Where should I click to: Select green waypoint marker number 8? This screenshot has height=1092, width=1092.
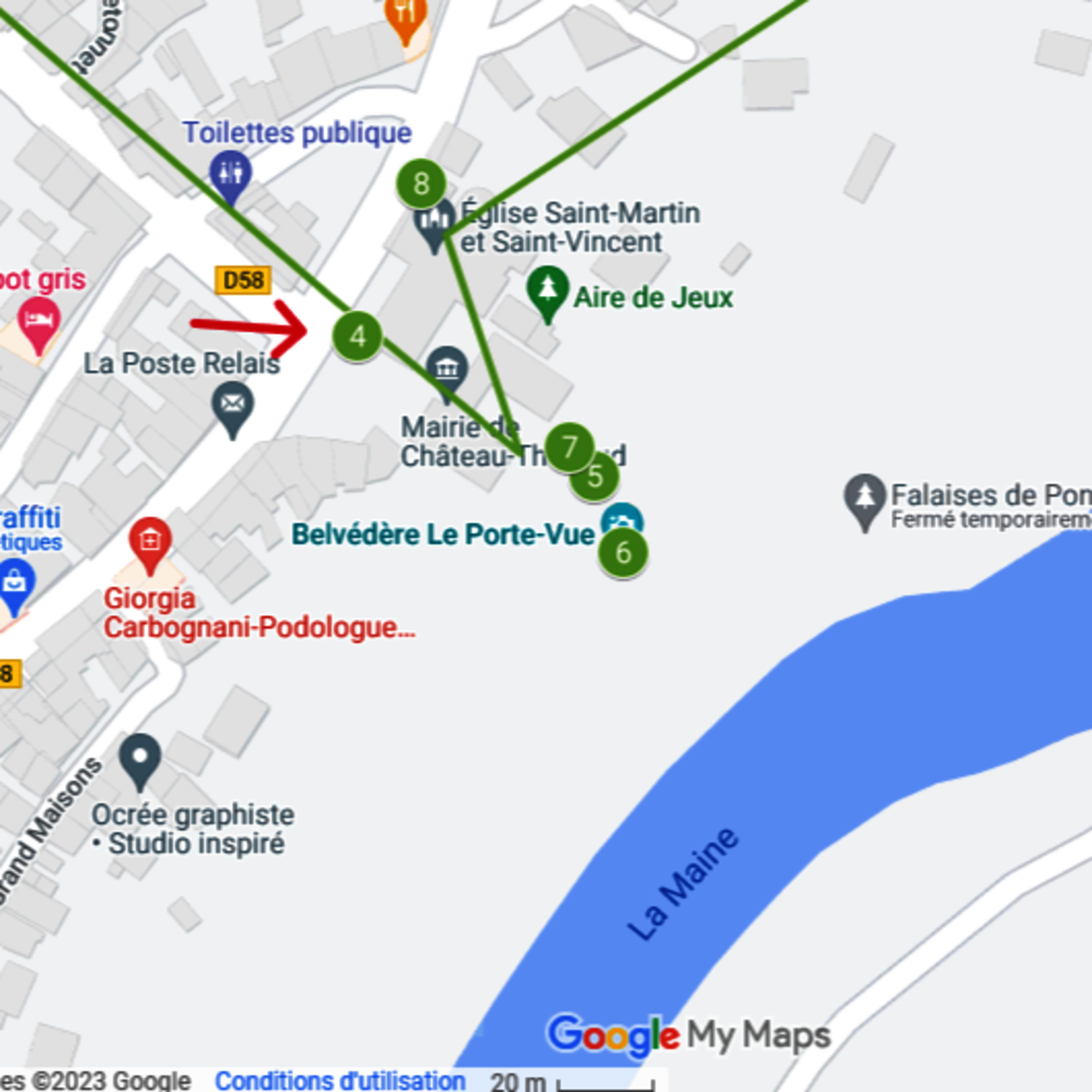coord(421,183)
